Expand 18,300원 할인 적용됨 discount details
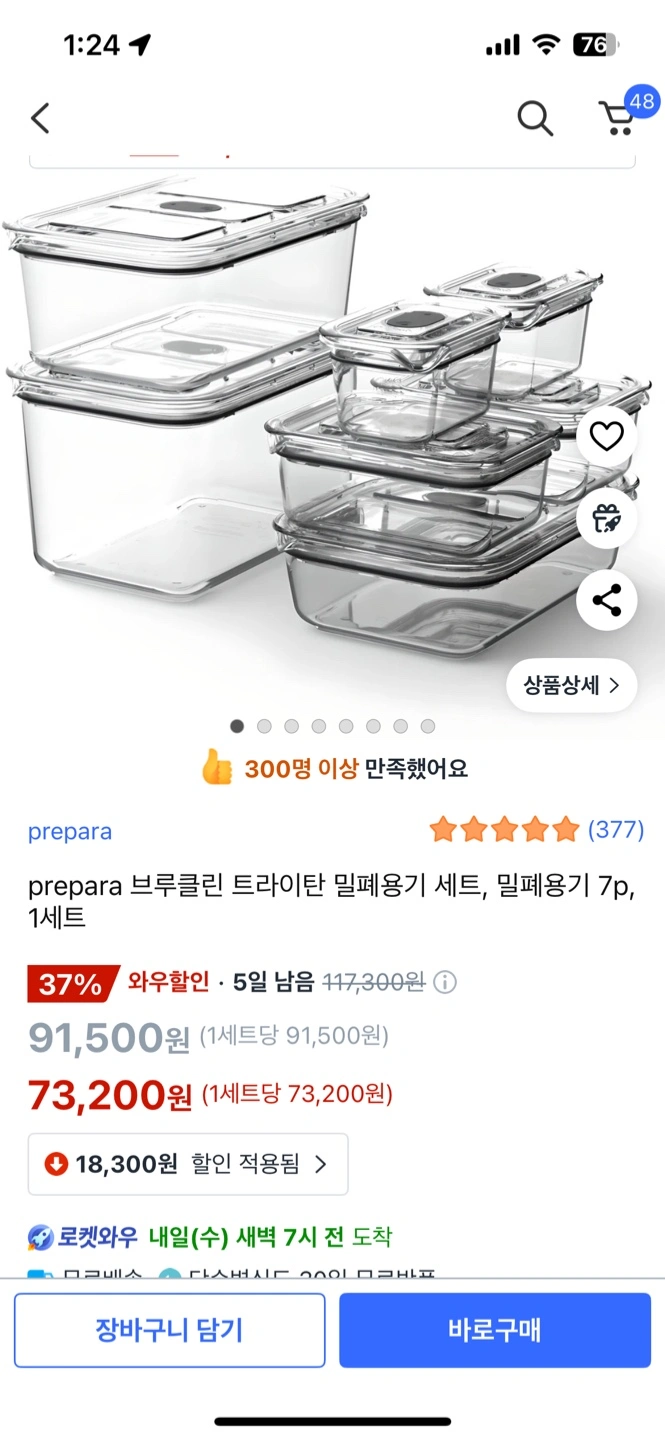Image resolution: width=665 pixels, height=1440 pixels. (x=188, y=1164)
